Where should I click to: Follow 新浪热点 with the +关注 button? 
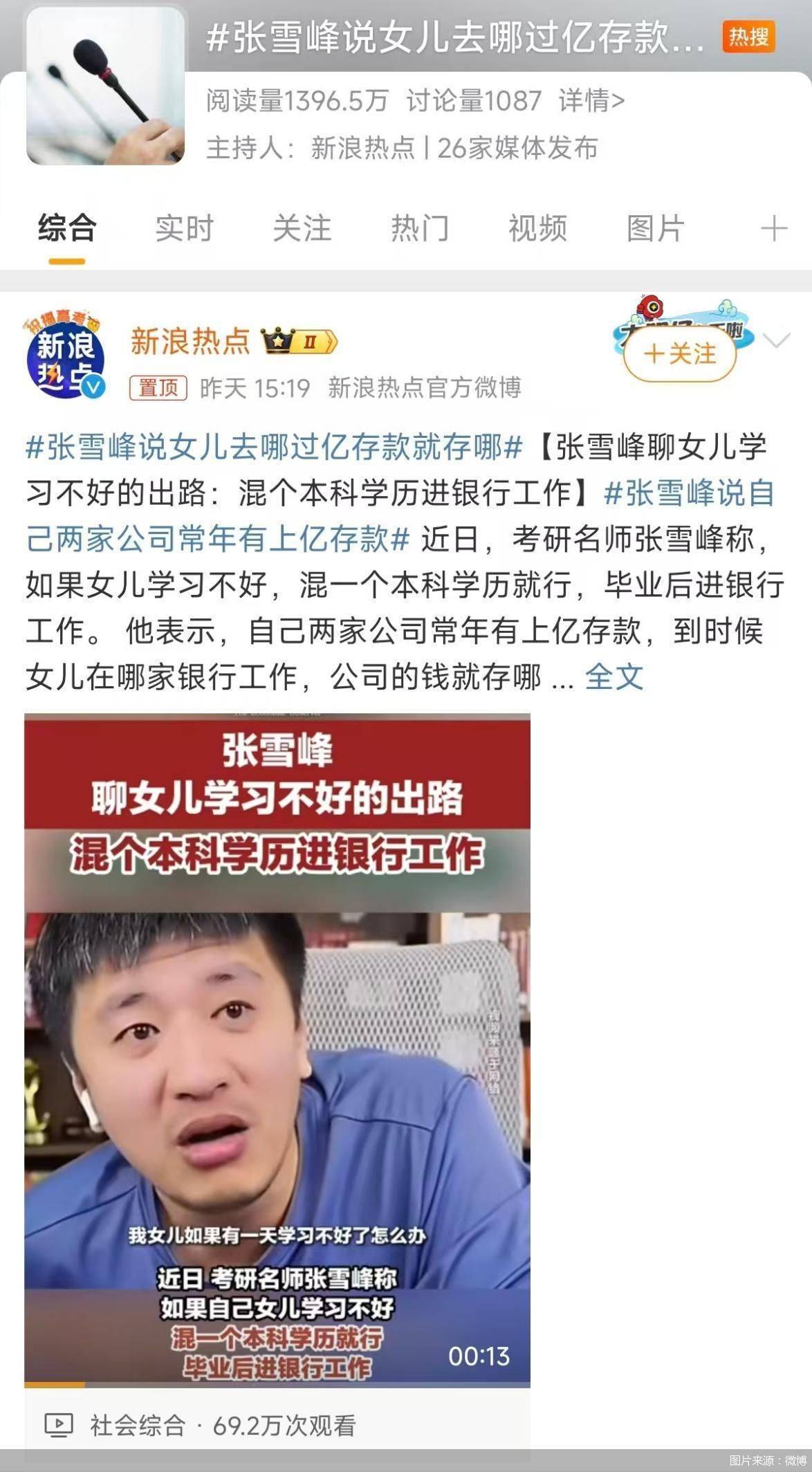[679, 353]
